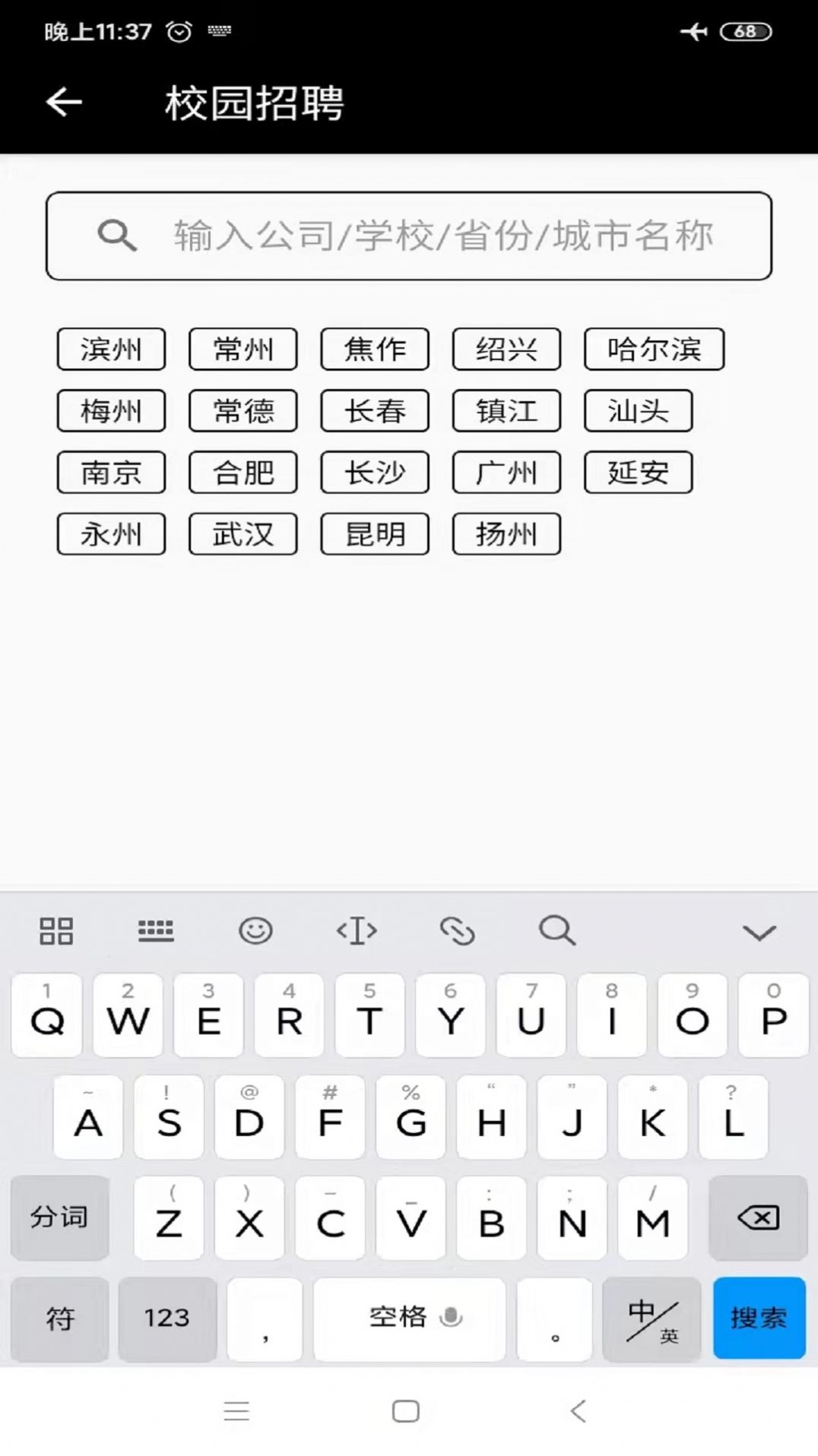Tap the back arrow beside 校园招聘
This screenshot has height=1456, width=818.
[x=64, y=102]
